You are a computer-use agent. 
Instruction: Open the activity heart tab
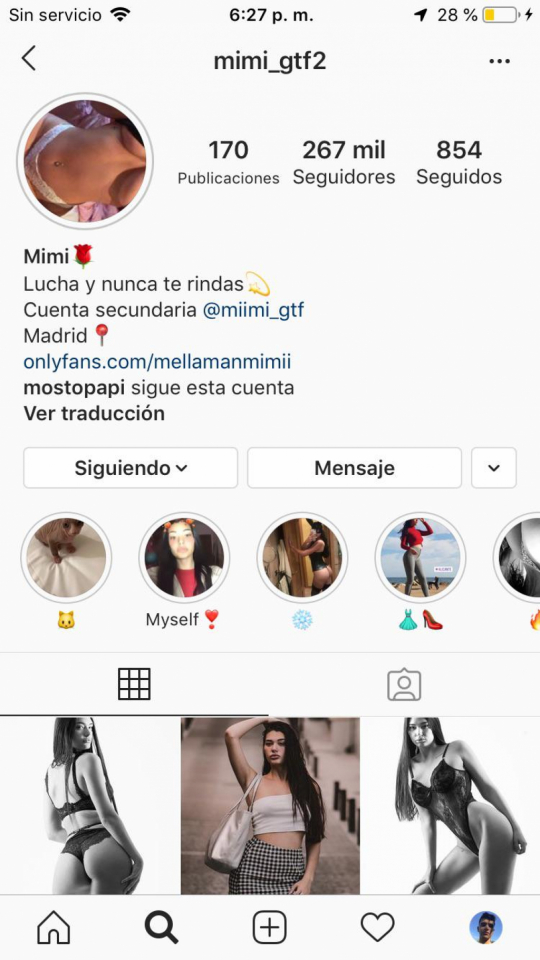377,928
